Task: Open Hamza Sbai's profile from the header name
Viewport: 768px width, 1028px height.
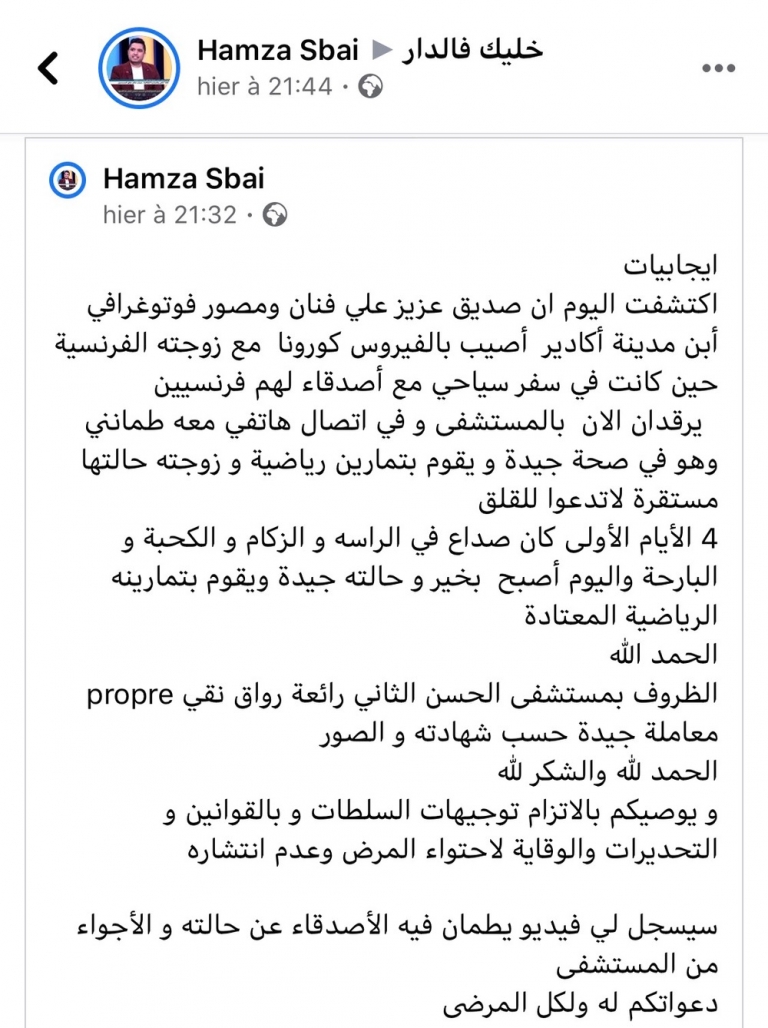Action: [278, 49]
